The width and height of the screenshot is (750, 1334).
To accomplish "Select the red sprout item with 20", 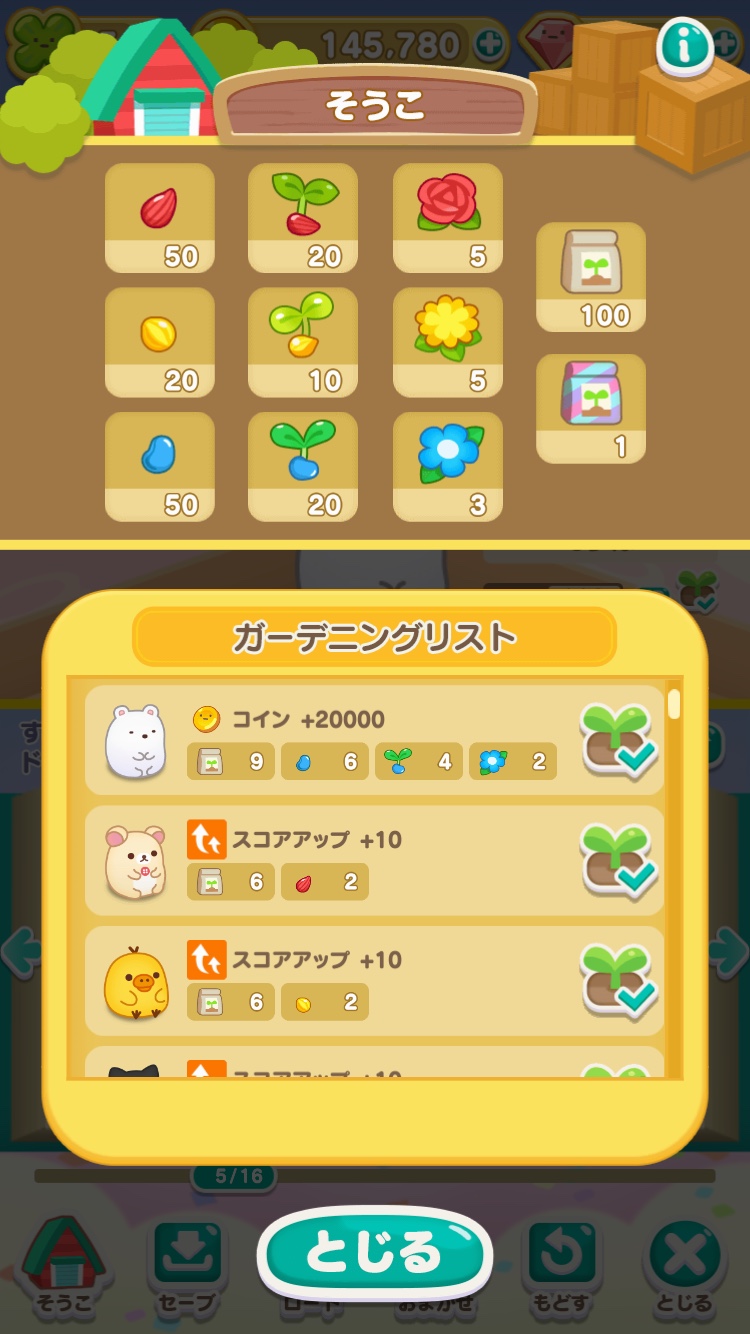I will tap(303, 218).
